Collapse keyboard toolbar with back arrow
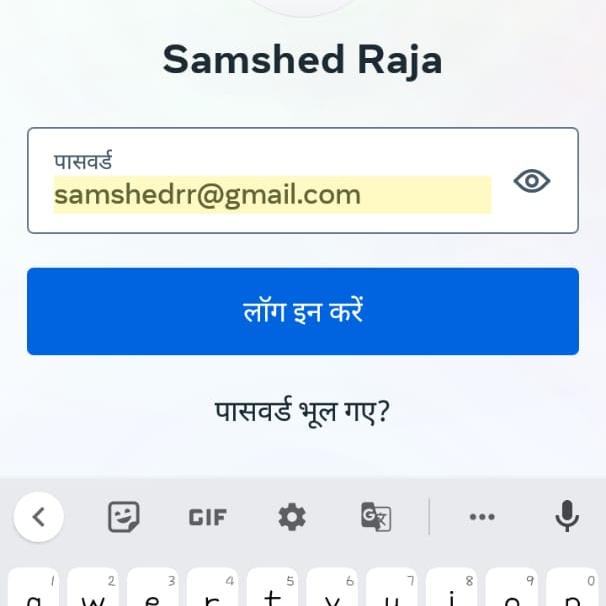 [x=39, y=517]
